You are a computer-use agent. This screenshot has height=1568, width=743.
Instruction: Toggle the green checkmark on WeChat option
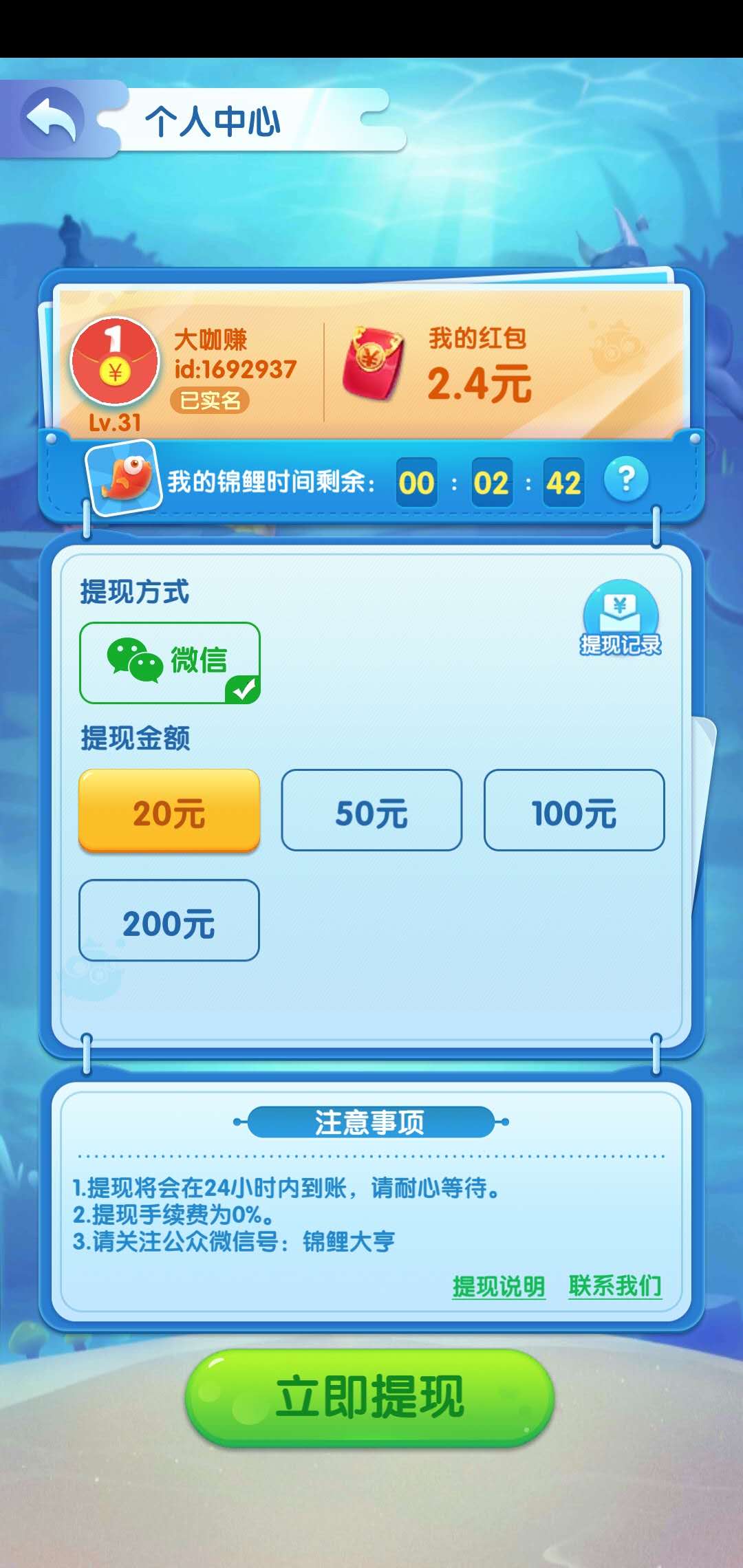[x=244, y=690]
